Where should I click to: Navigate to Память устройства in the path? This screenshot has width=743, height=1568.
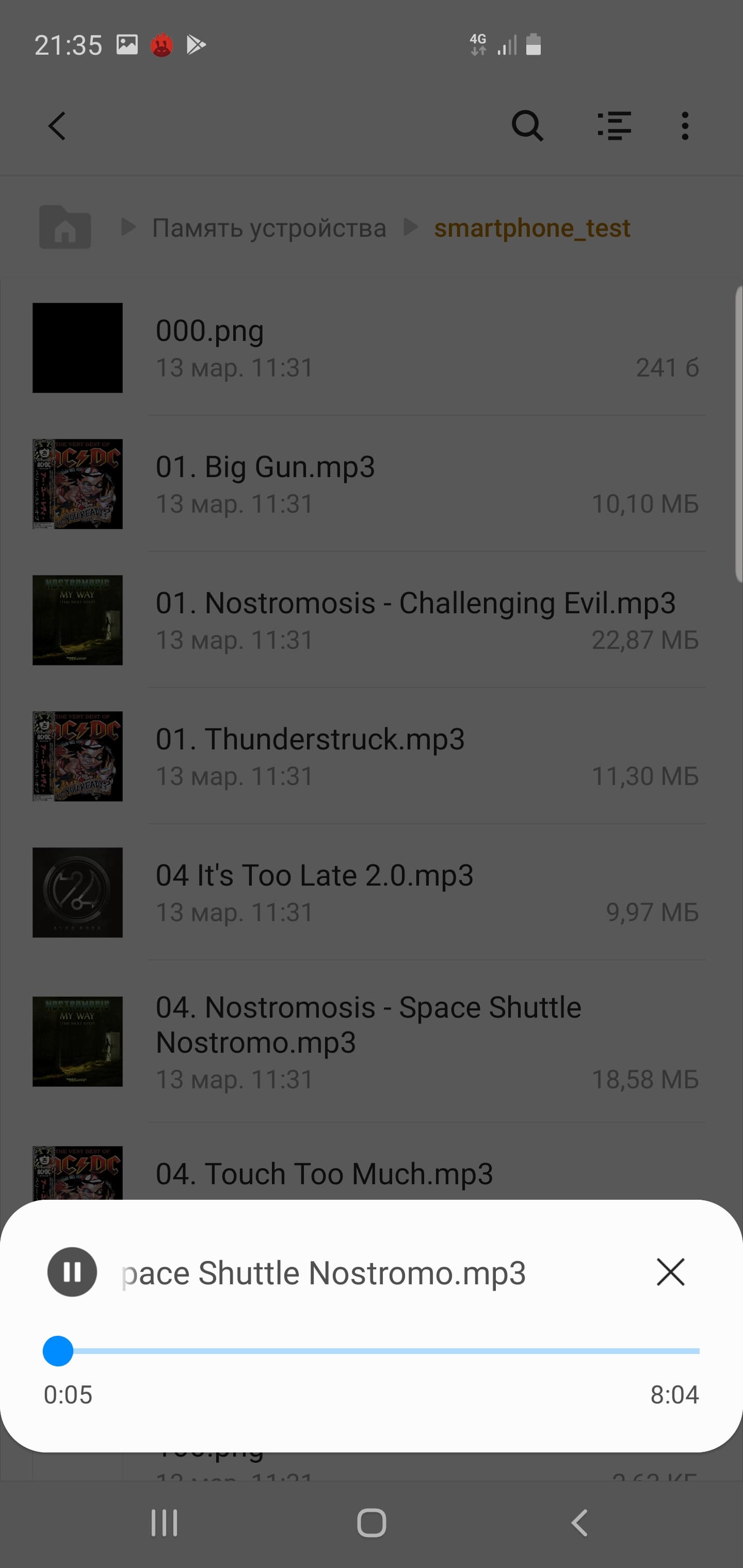269,228
